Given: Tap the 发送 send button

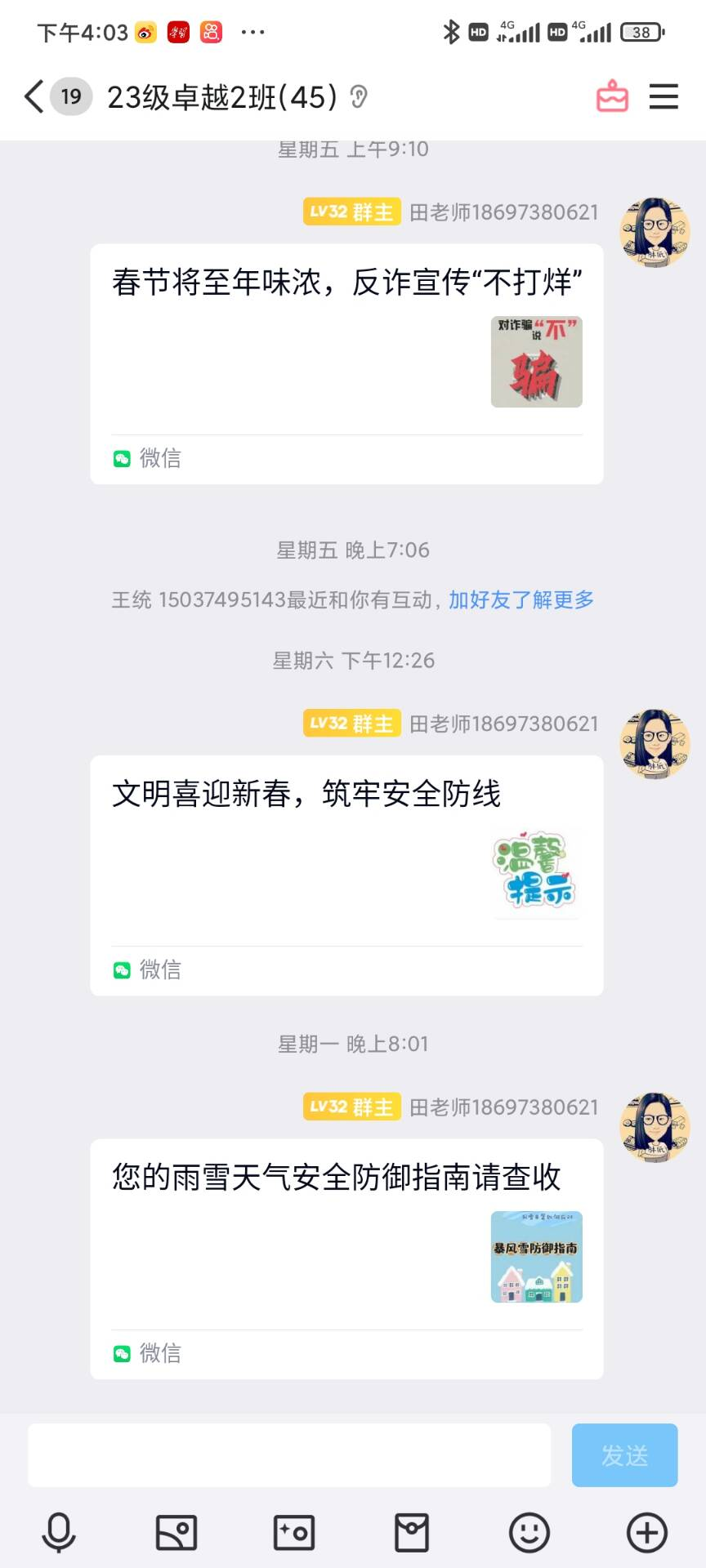Looking at the screenshot, I should [624, 1454].
